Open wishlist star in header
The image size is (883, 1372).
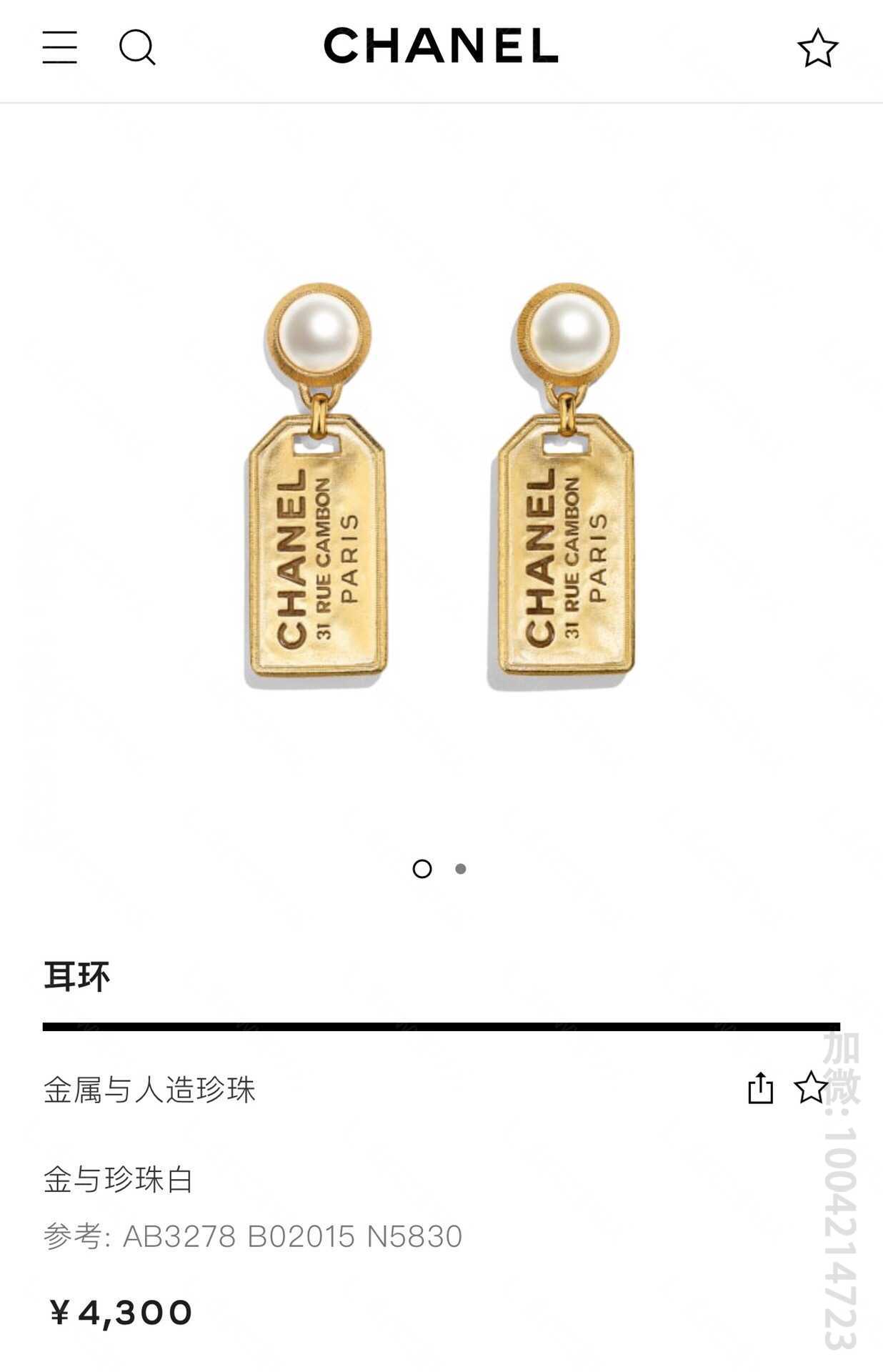tap(817, 49)
